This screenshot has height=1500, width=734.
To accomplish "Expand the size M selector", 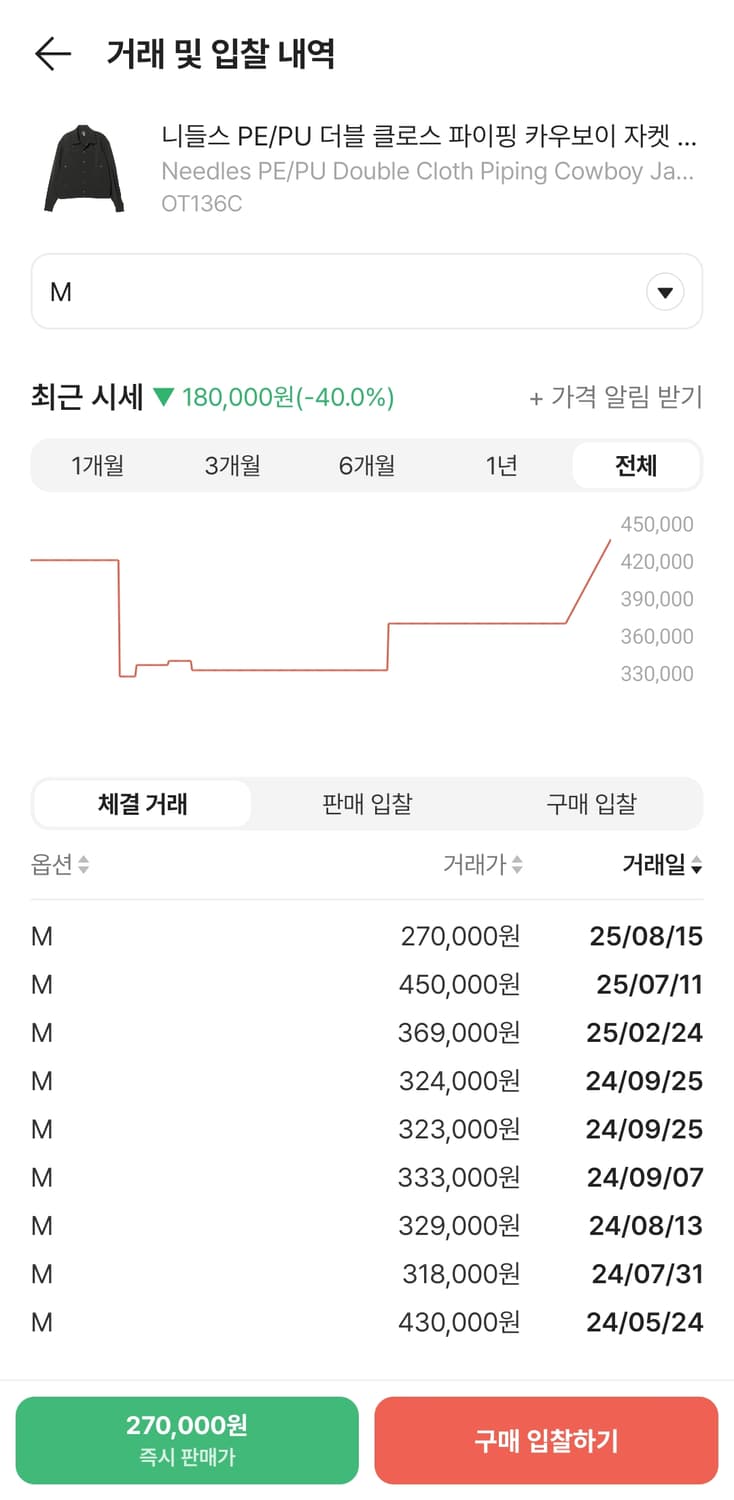I will pos(365,291).
